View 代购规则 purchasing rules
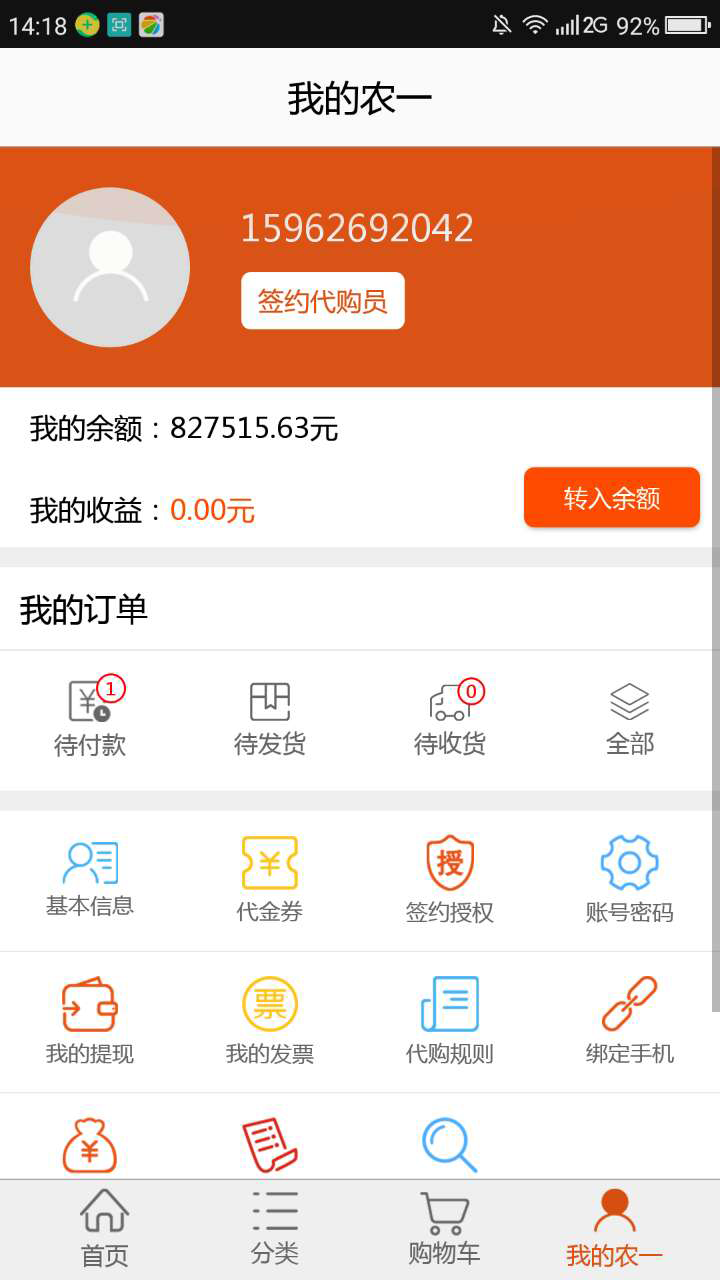 click(450, 1021)
